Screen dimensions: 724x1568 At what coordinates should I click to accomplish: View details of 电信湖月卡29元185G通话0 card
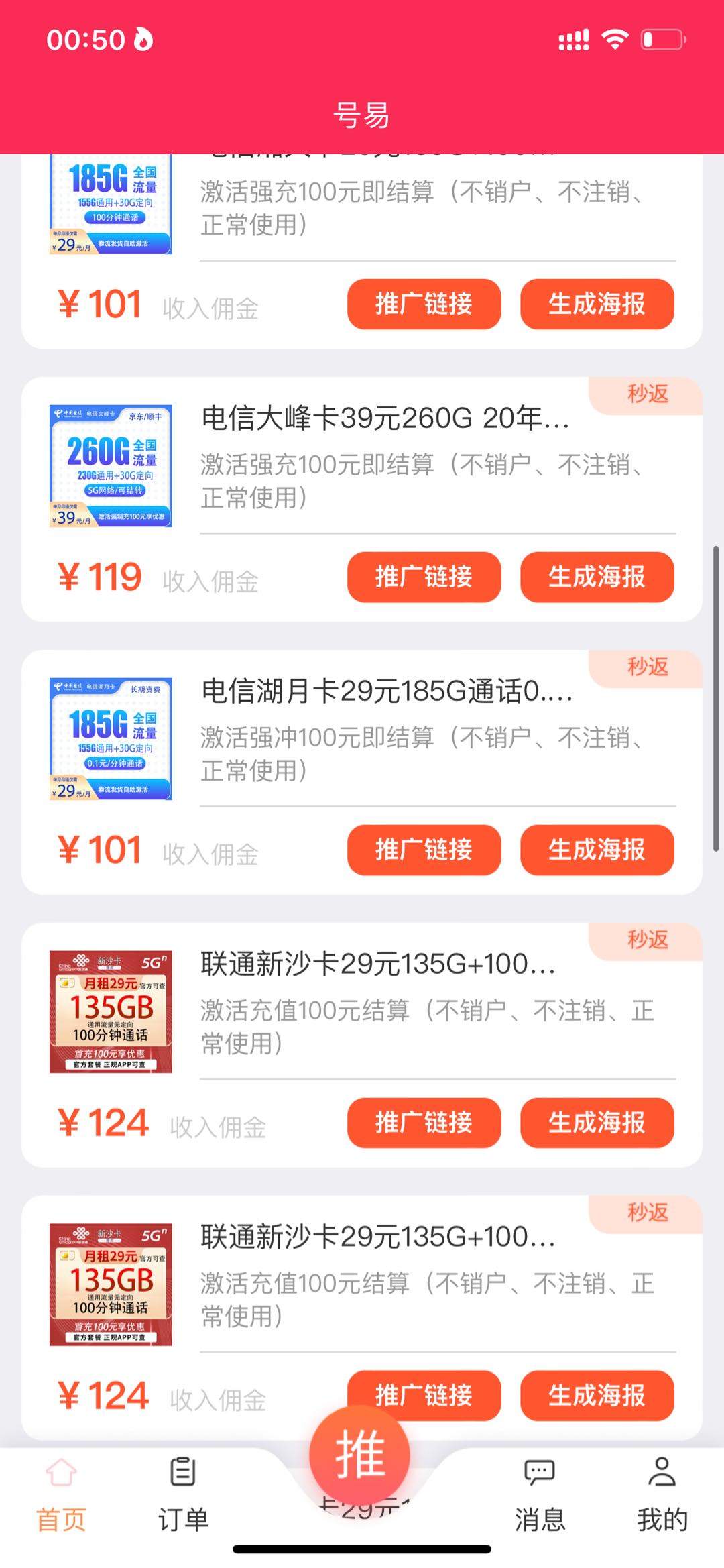387,692
